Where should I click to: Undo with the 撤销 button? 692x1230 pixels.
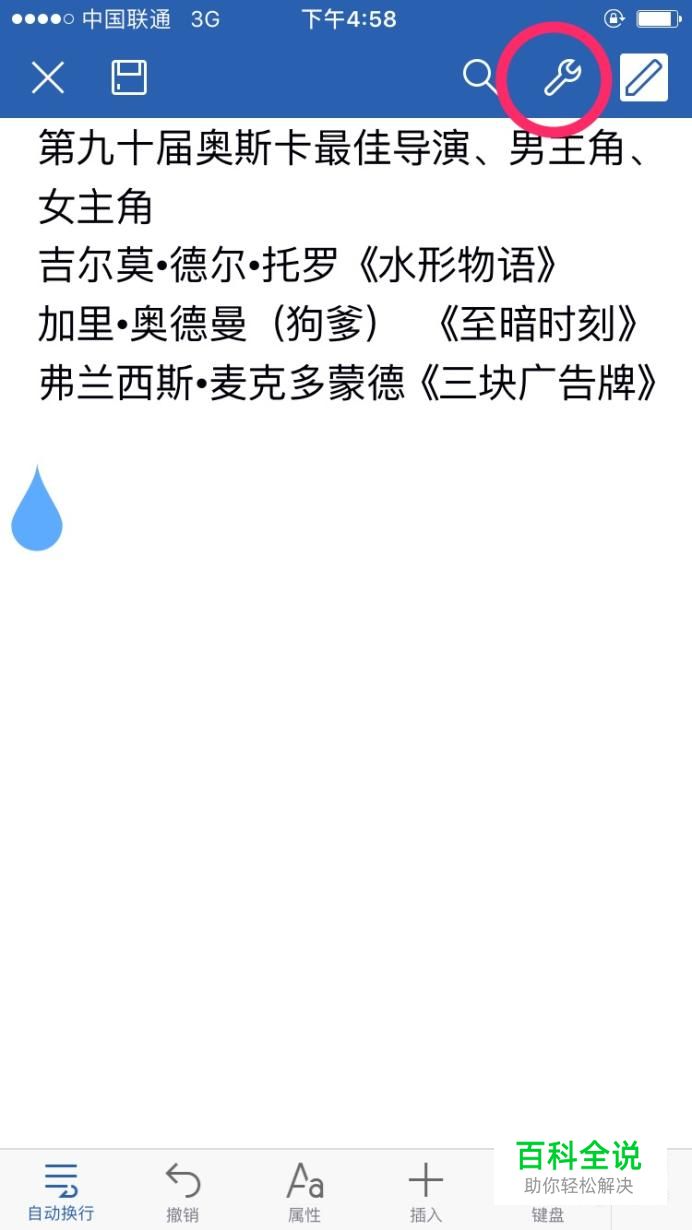click(182, 1192)
